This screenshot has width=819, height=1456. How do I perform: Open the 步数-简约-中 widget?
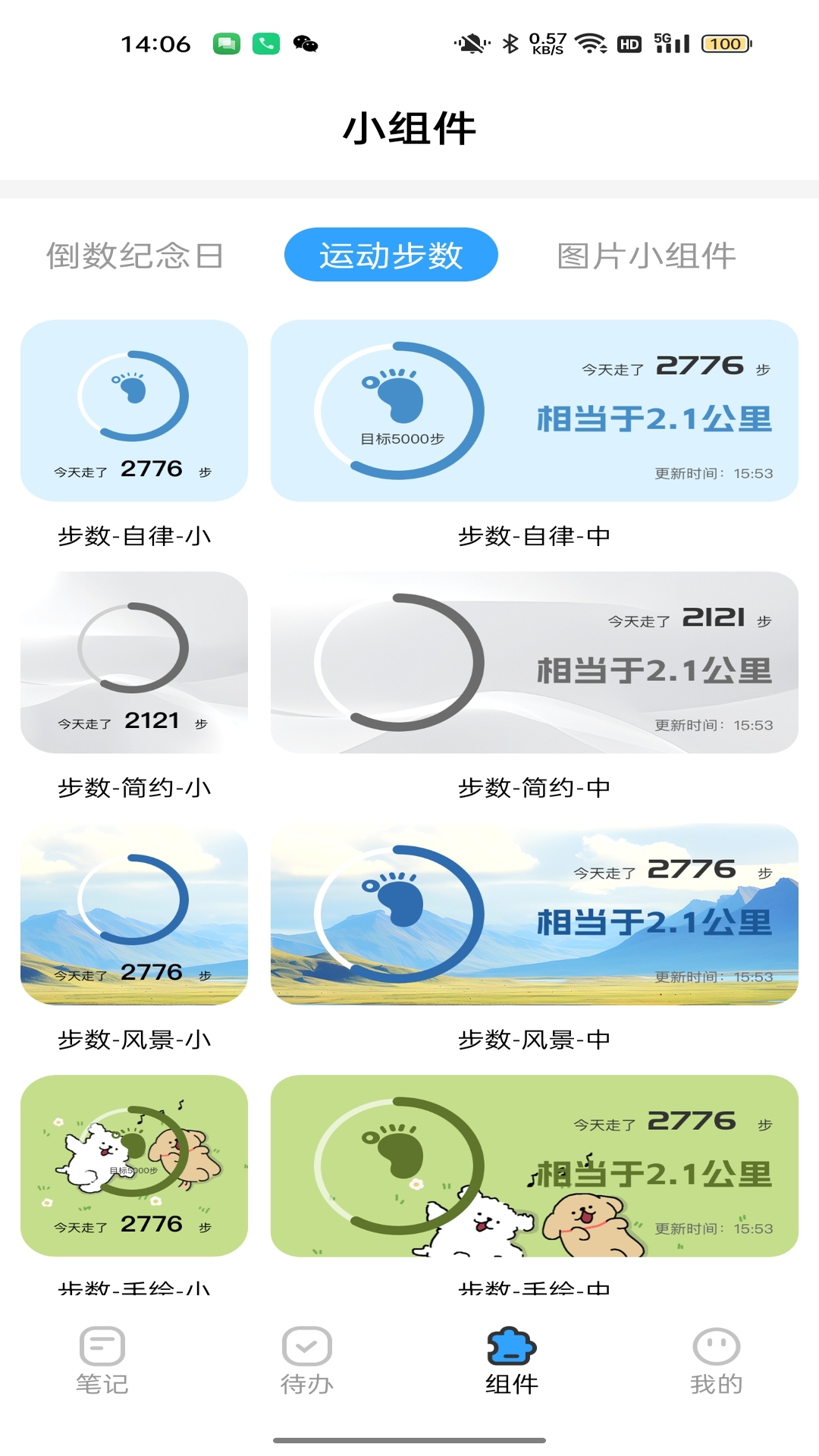(534, 662)
